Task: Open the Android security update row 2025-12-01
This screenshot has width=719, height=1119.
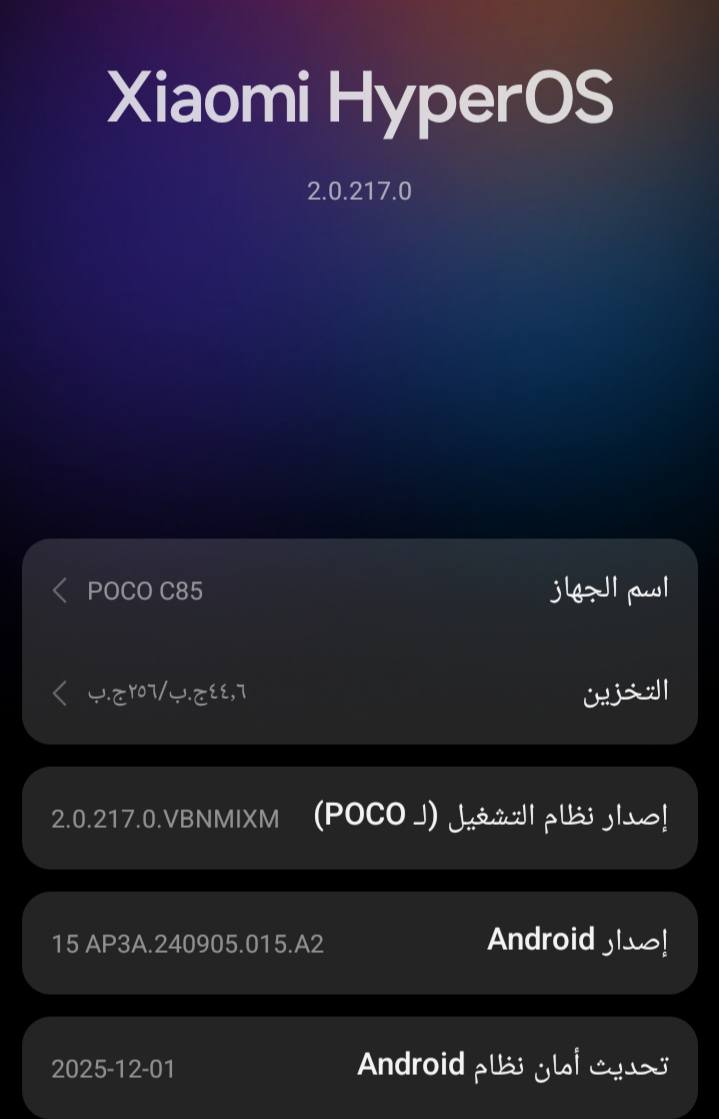Action: pos(359,1067)
